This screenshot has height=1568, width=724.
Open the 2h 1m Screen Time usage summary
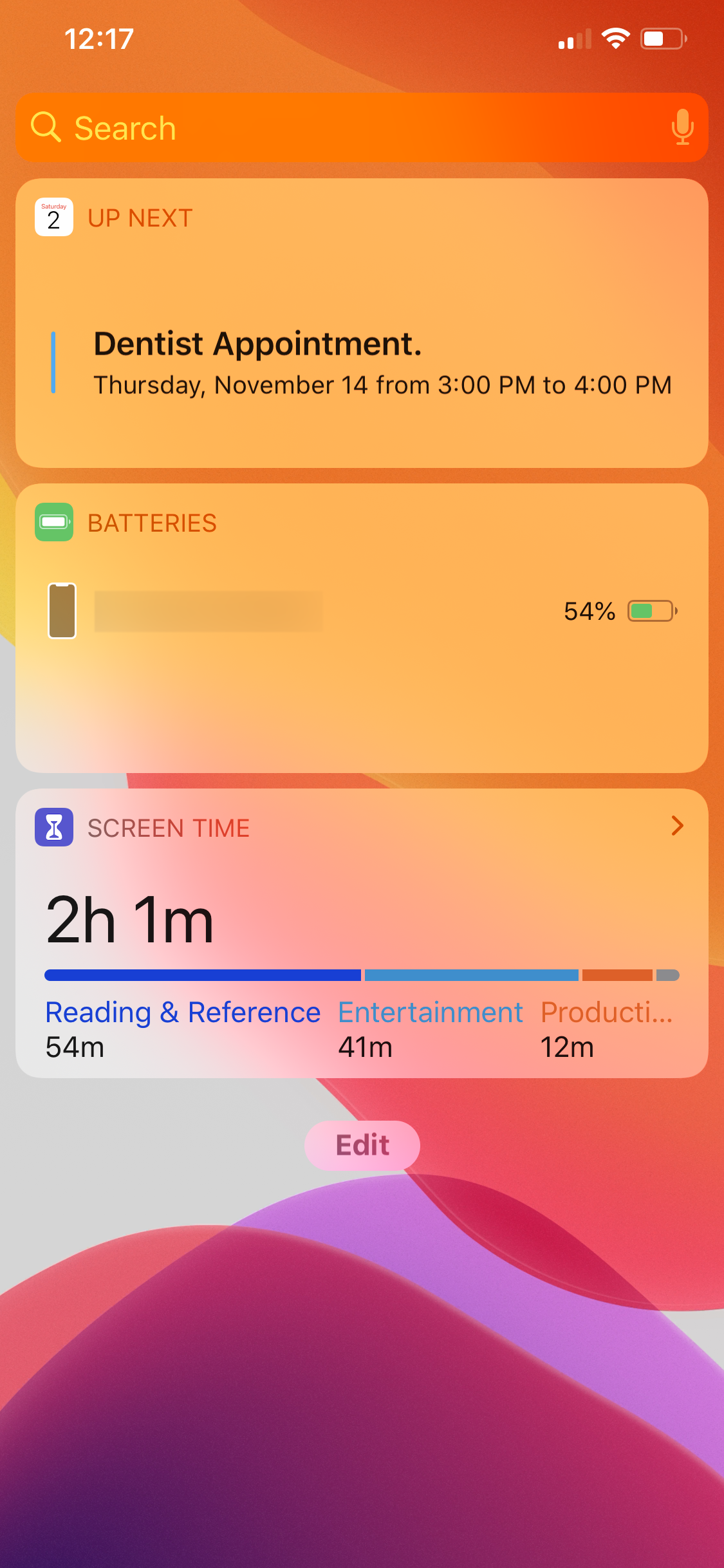130,921
